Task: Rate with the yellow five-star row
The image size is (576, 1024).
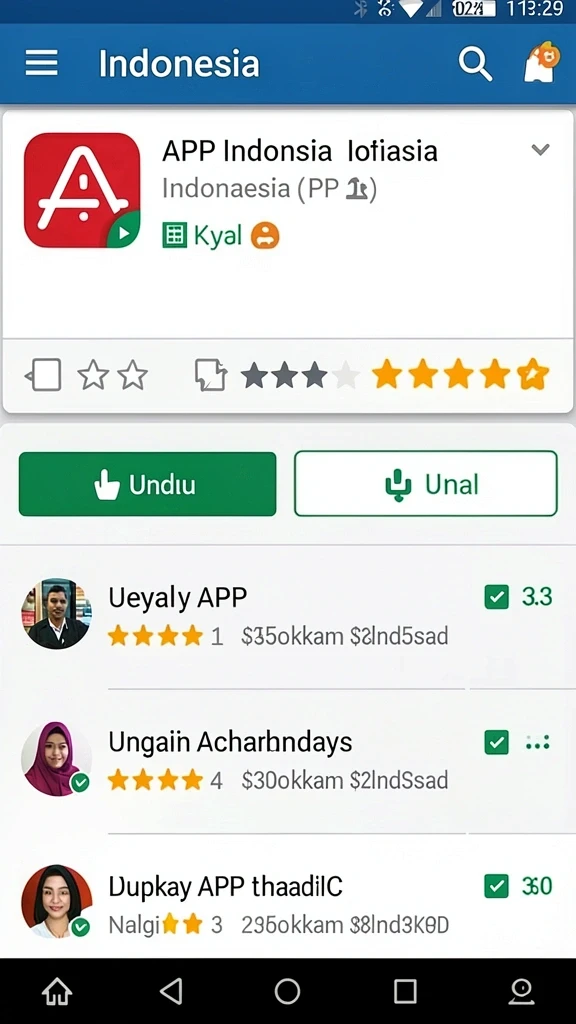Action: tap(460, 375)
